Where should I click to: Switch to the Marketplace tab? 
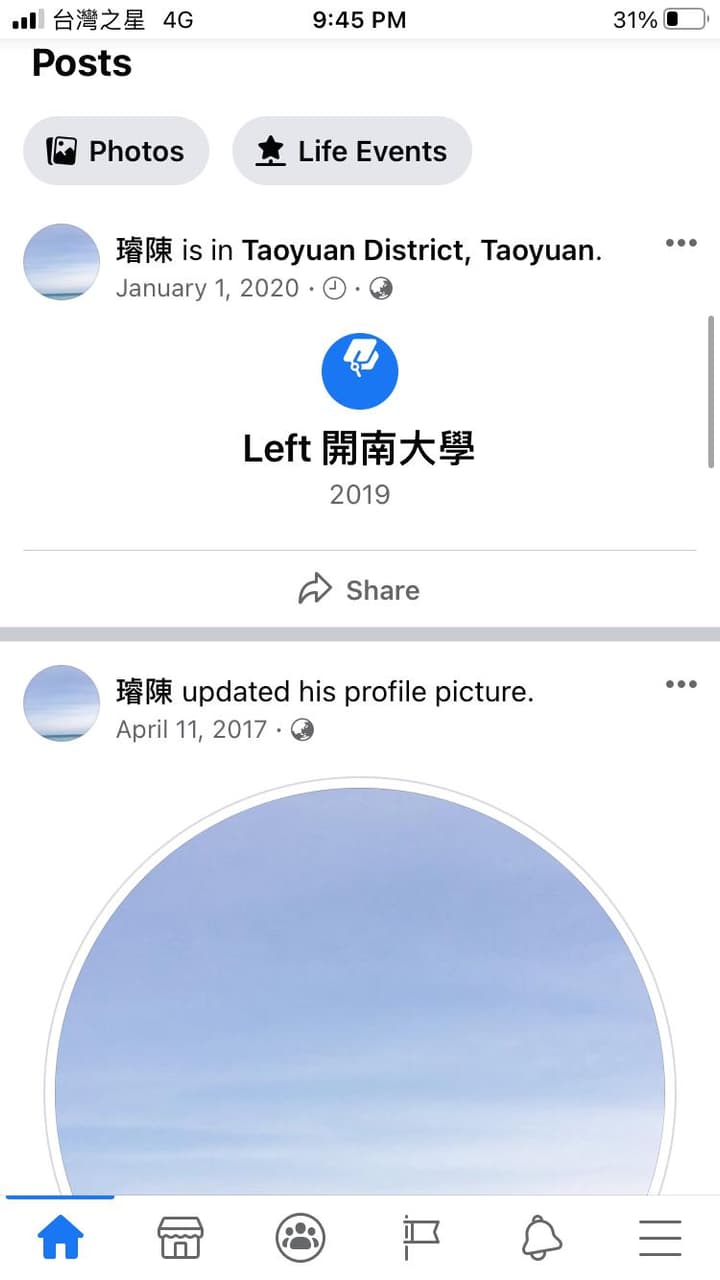180,1238
